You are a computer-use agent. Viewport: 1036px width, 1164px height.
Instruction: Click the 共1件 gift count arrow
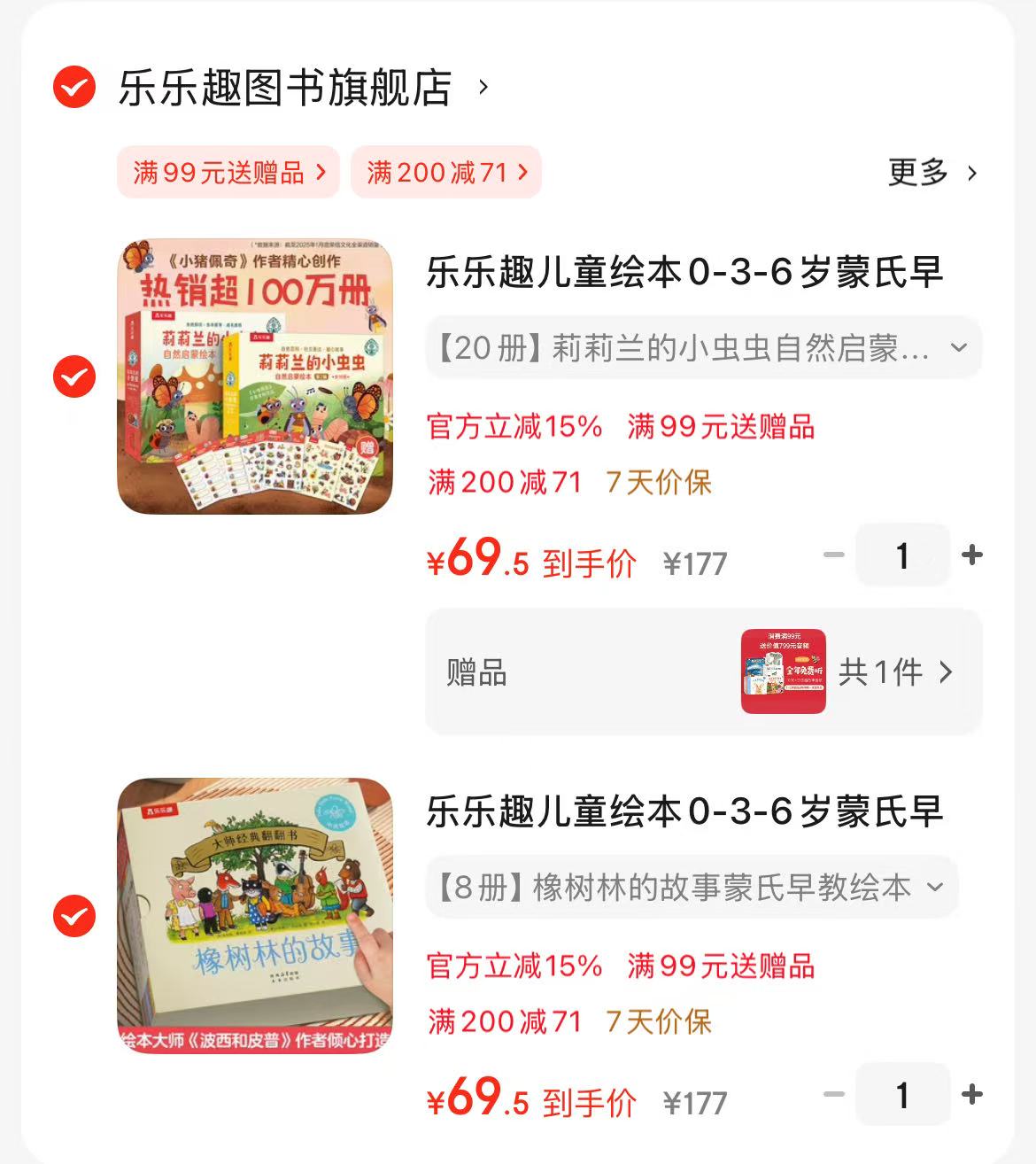point(894,673)
